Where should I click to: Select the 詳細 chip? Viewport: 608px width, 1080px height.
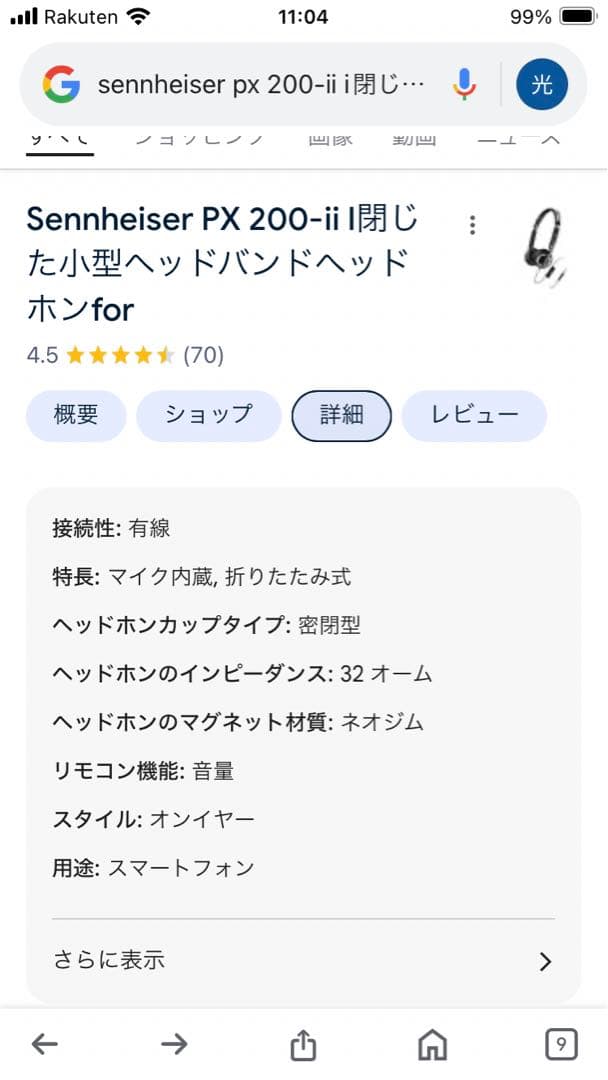[341, 415]
